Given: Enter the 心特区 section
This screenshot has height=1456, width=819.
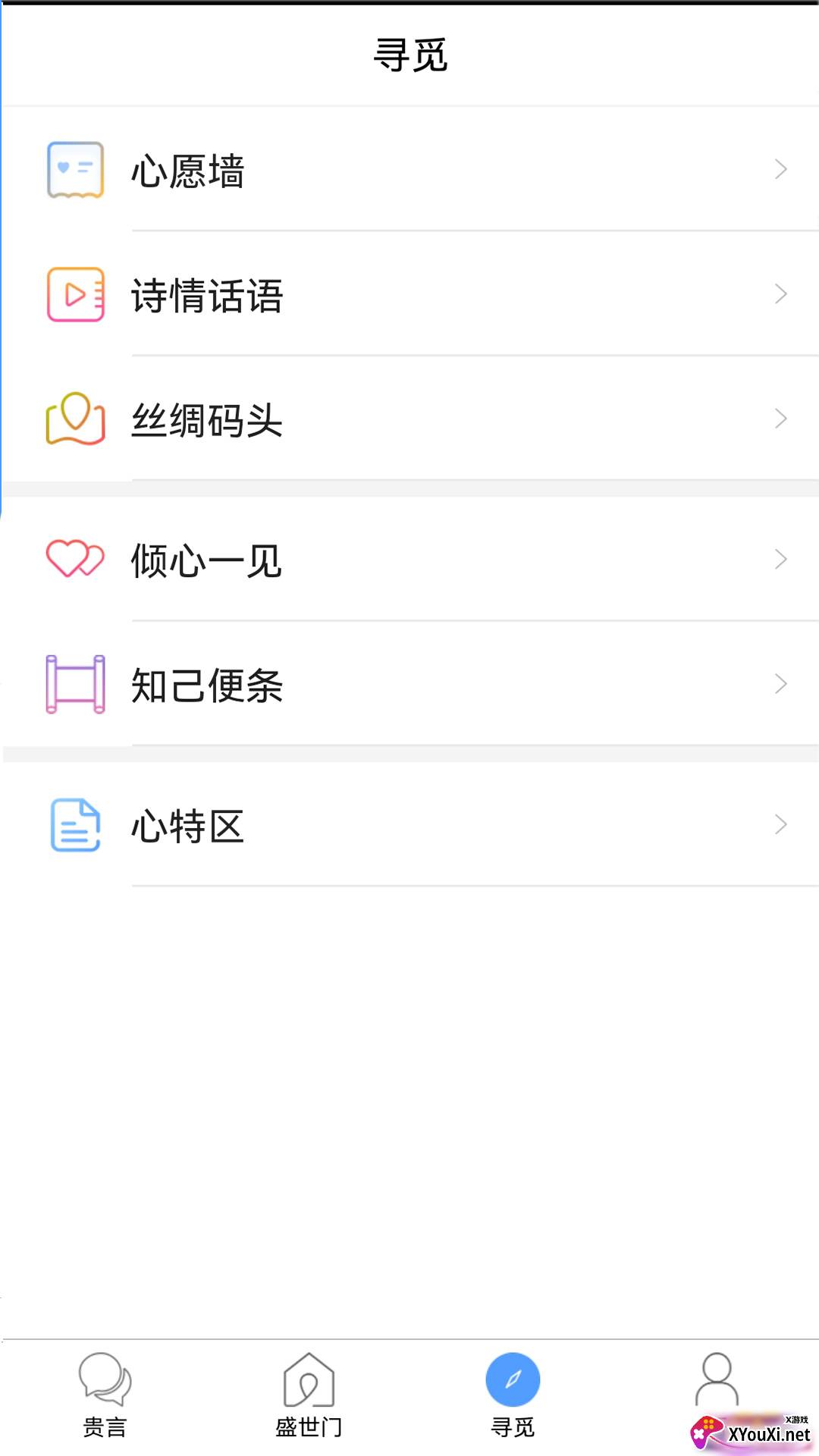Looking at the screenshot, I should tap(409, 825).
